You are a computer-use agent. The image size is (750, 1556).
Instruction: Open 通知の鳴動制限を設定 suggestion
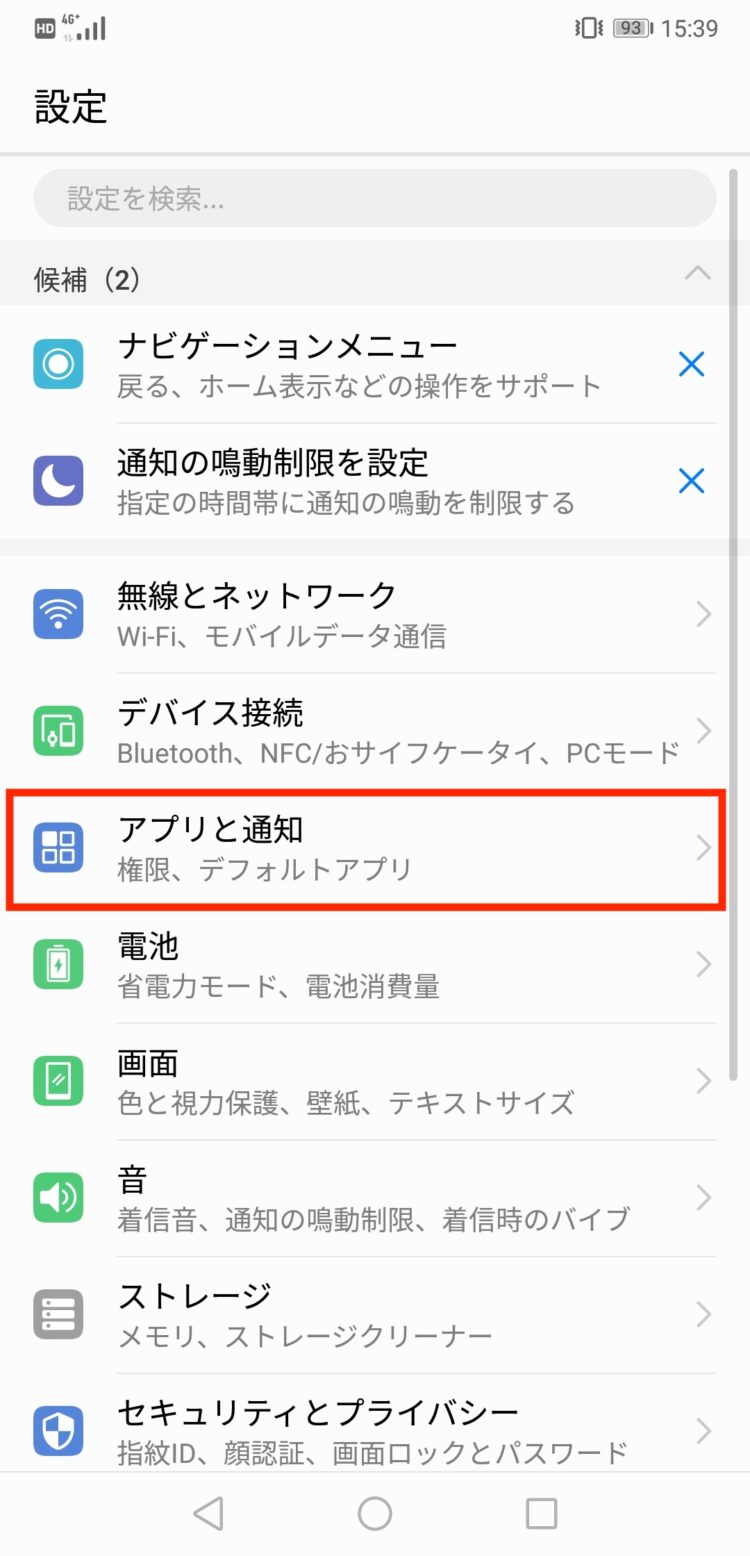click(360, 481)
